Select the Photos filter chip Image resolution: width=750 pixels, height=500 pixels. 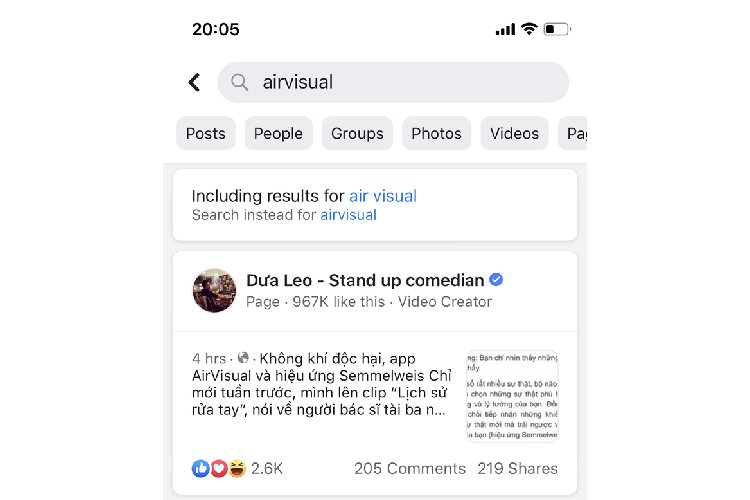436,133
